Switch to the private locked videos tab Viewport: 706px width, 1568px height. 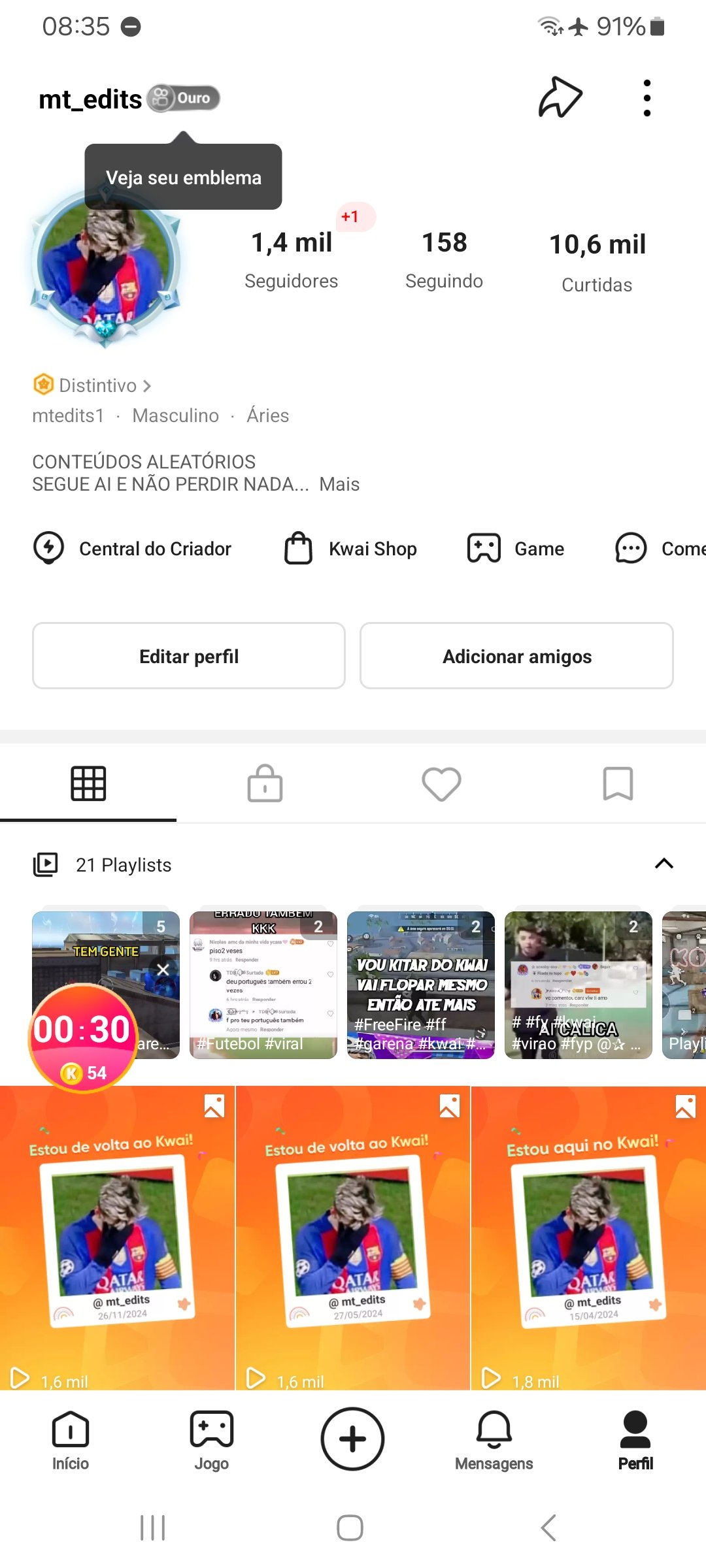pyautogui.click(x=265, y=783)
